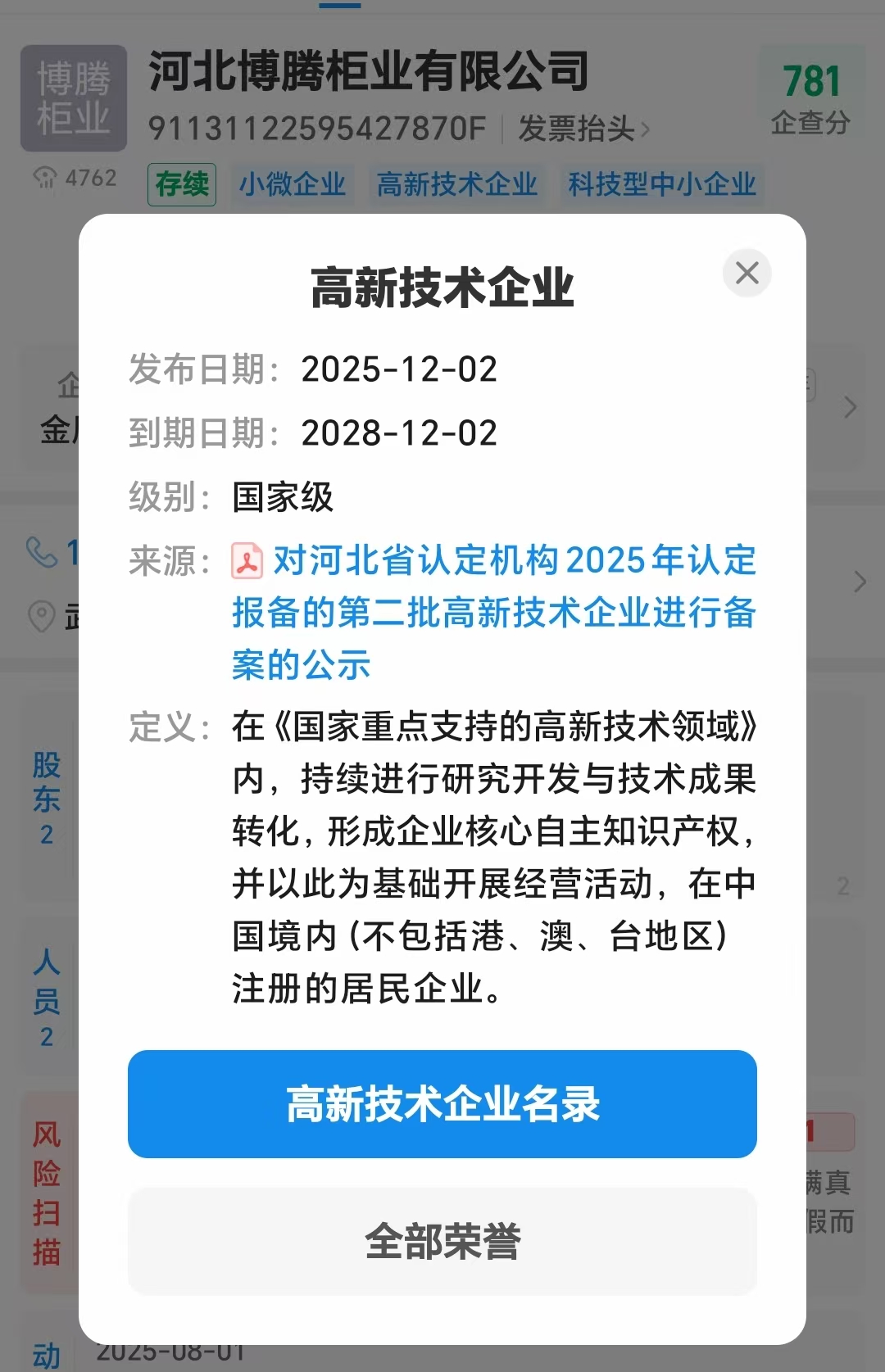Click the telephone icon in the contact row
Screen dimensions: 885x1372
43,555
